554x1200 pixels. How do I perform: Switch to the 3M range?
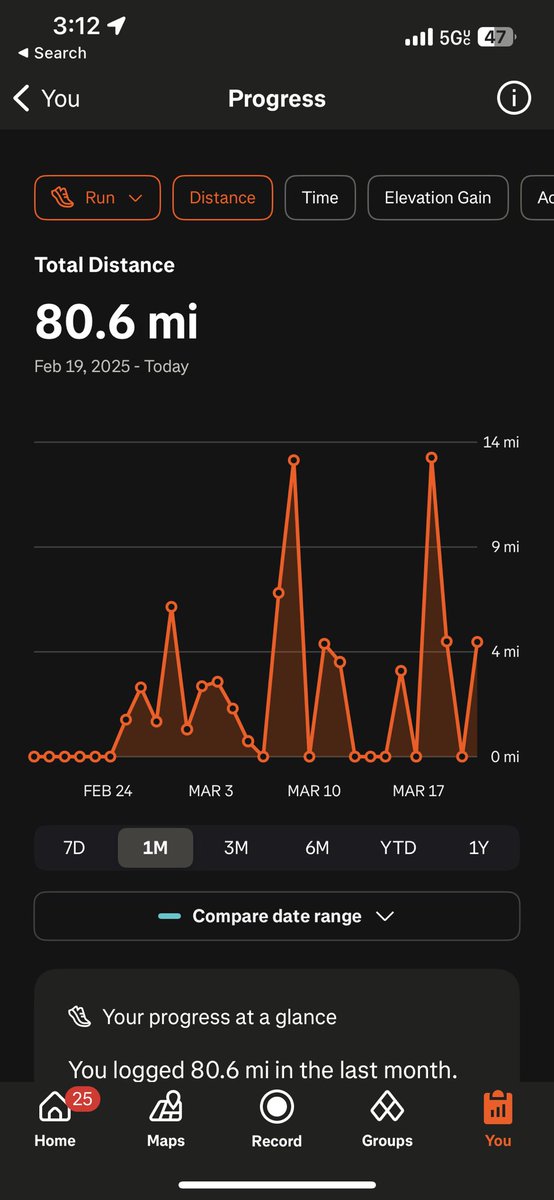[236, 847]
